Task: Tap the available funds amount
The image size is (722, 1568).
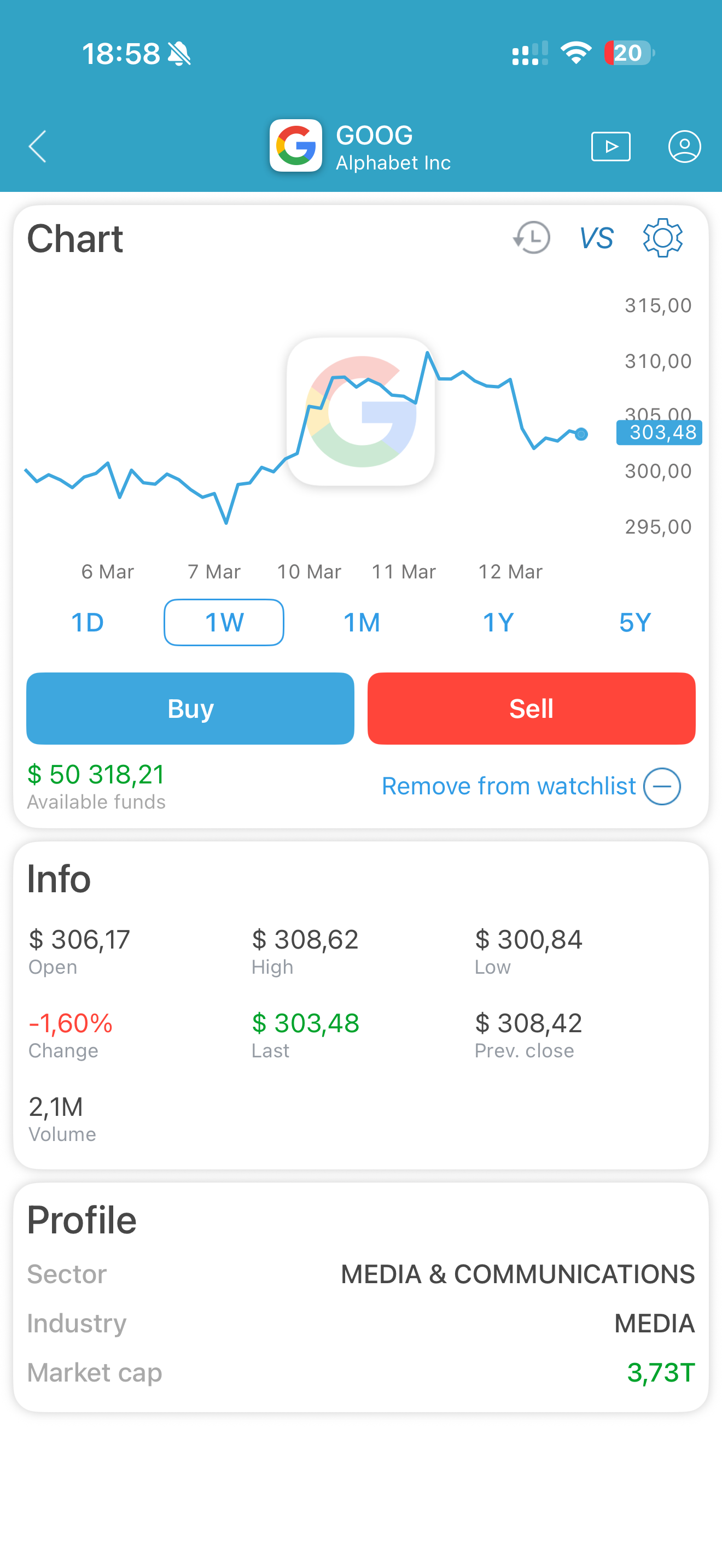Action: click(95, 774)
